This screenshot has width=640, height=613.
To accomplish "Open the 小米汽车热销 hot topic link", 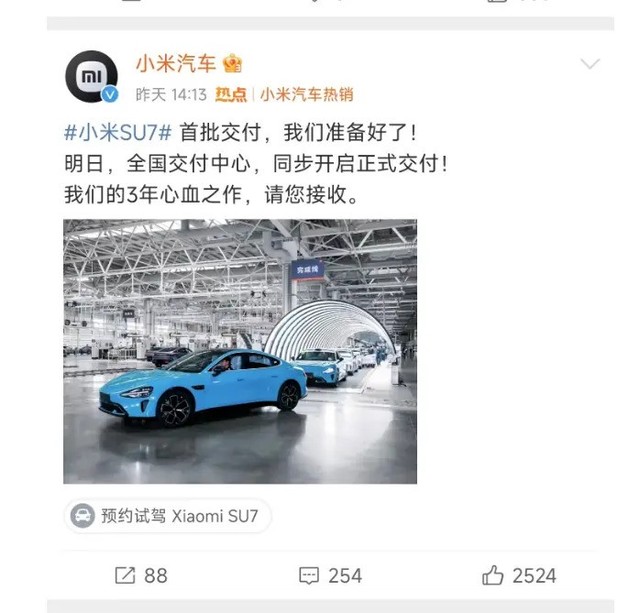I will 306,95.
